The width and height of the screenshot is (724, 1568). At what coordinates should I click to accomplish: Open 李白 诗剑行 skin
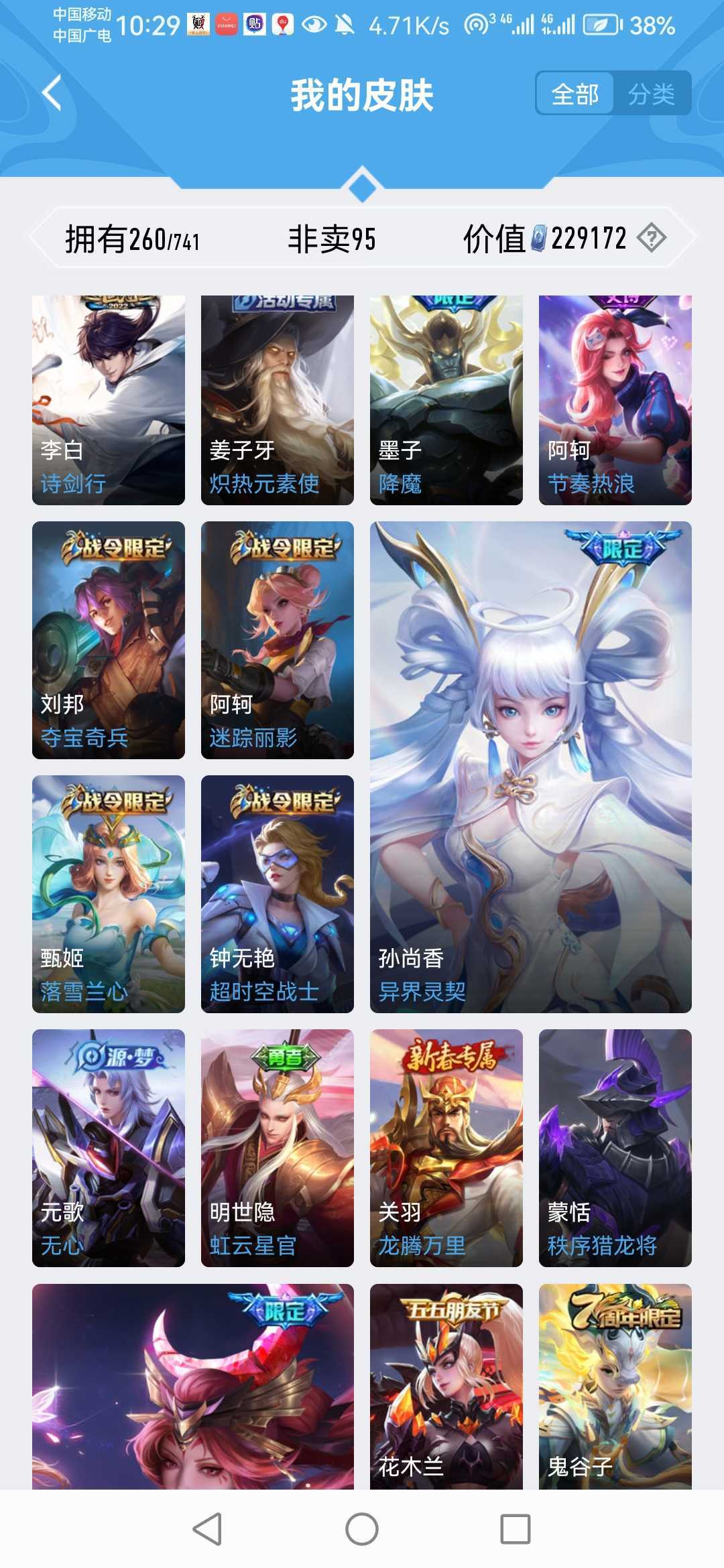pyautogui.click(x=109, y=400)
